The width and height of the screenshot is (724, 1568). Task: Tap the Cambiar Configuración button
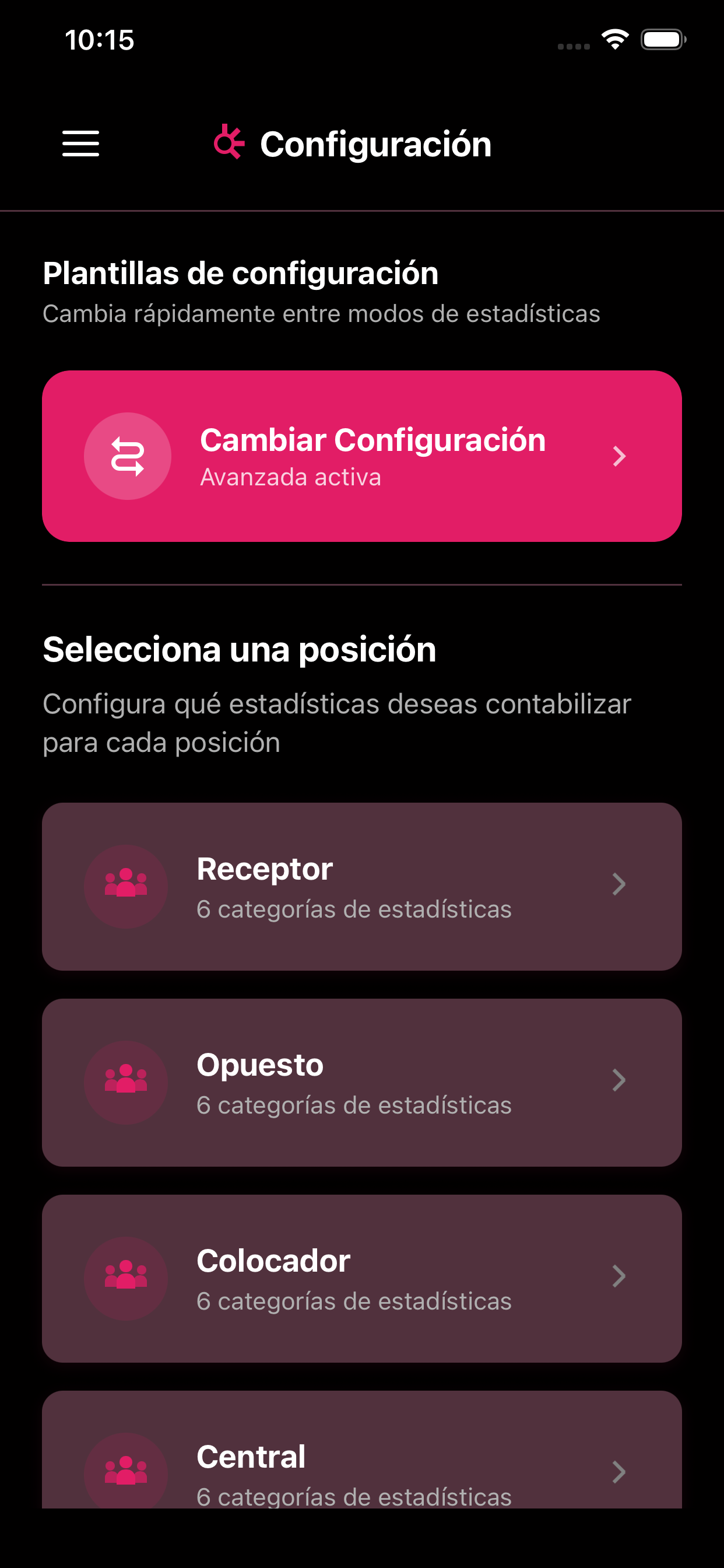361,456
